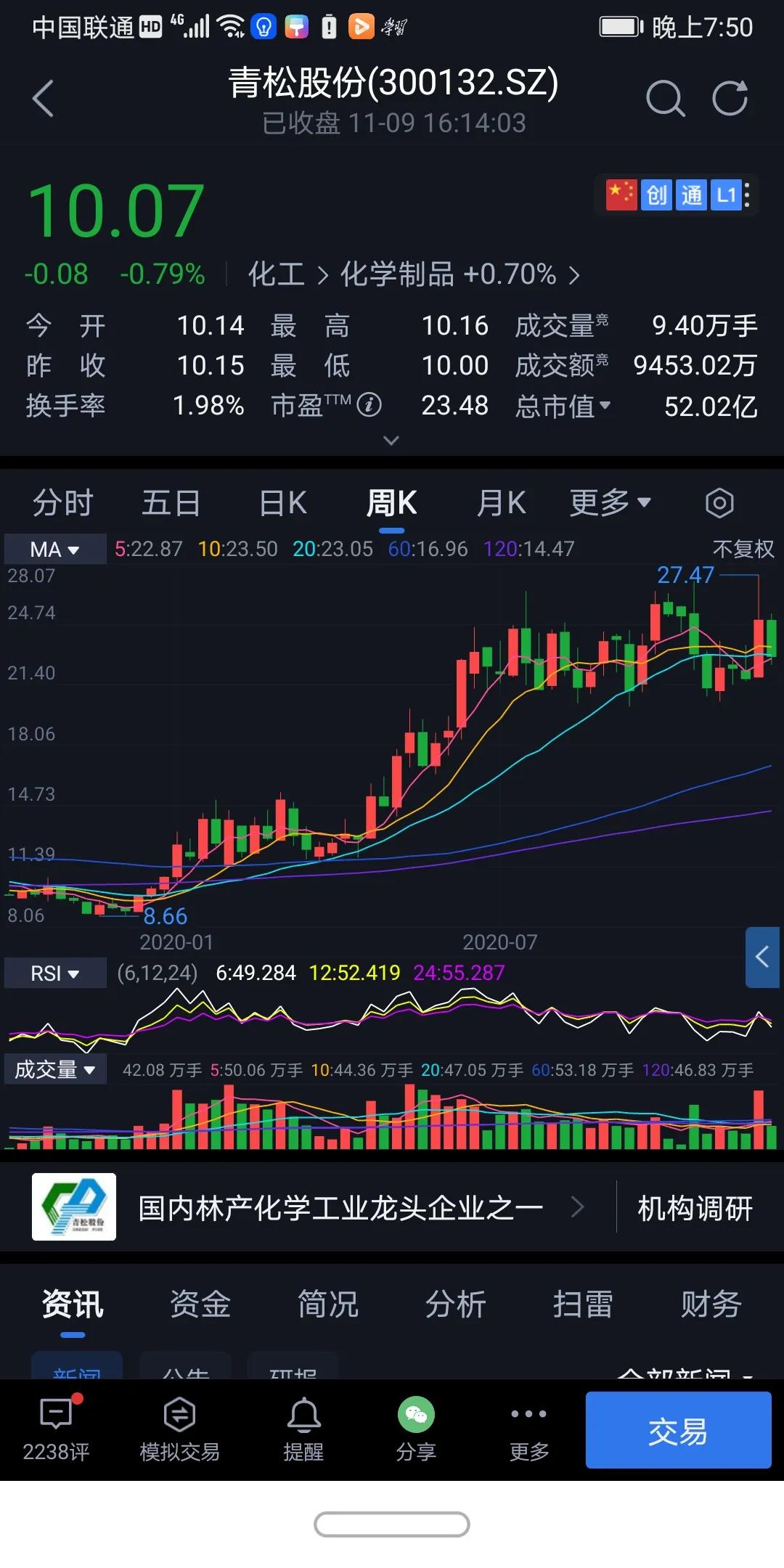Expand more quote details chevron
The image size is (784, 1568).
pyautogui.click(x=391, y=441)
